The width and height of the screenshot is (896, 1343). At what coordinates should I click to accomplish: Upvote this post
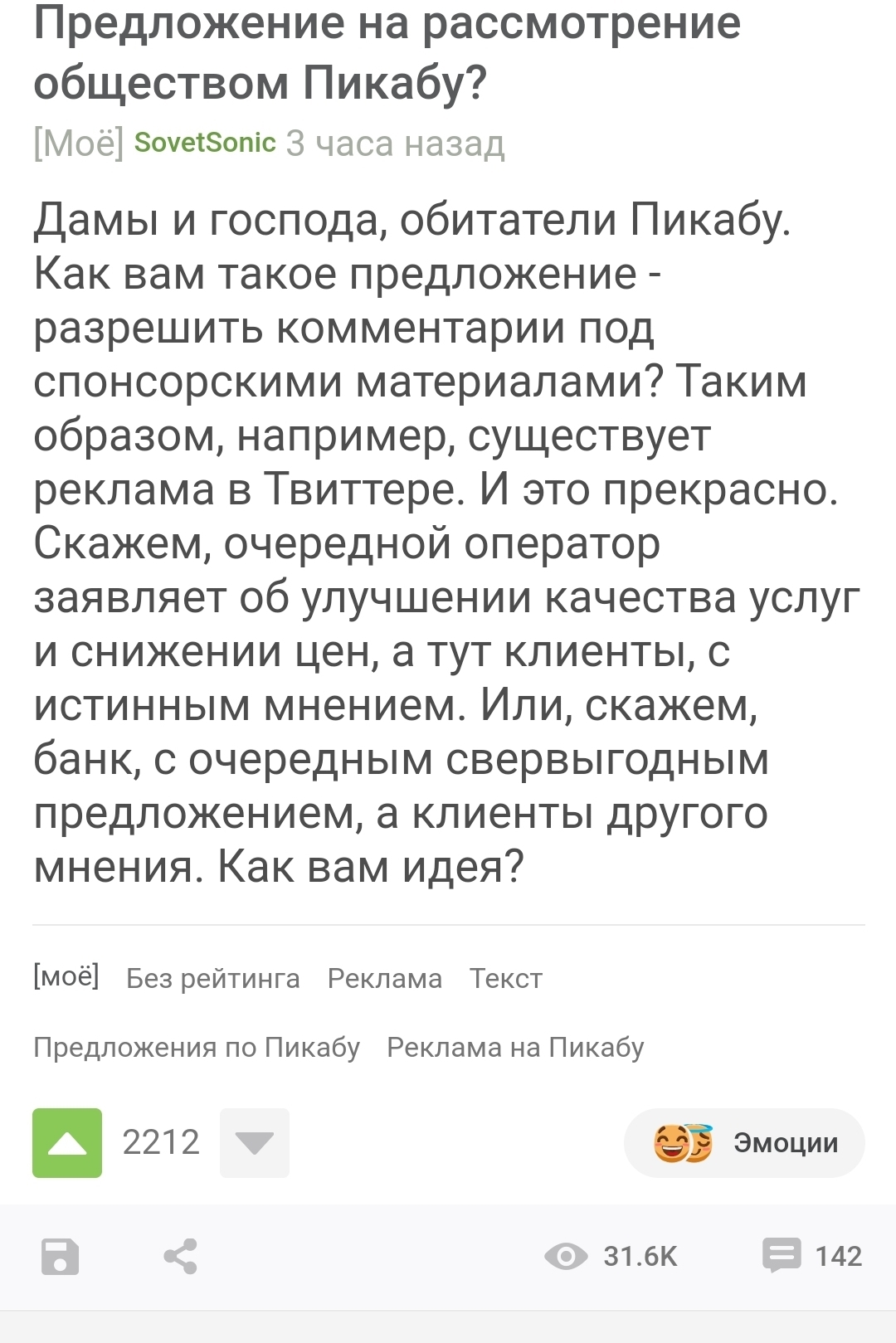67,1142
